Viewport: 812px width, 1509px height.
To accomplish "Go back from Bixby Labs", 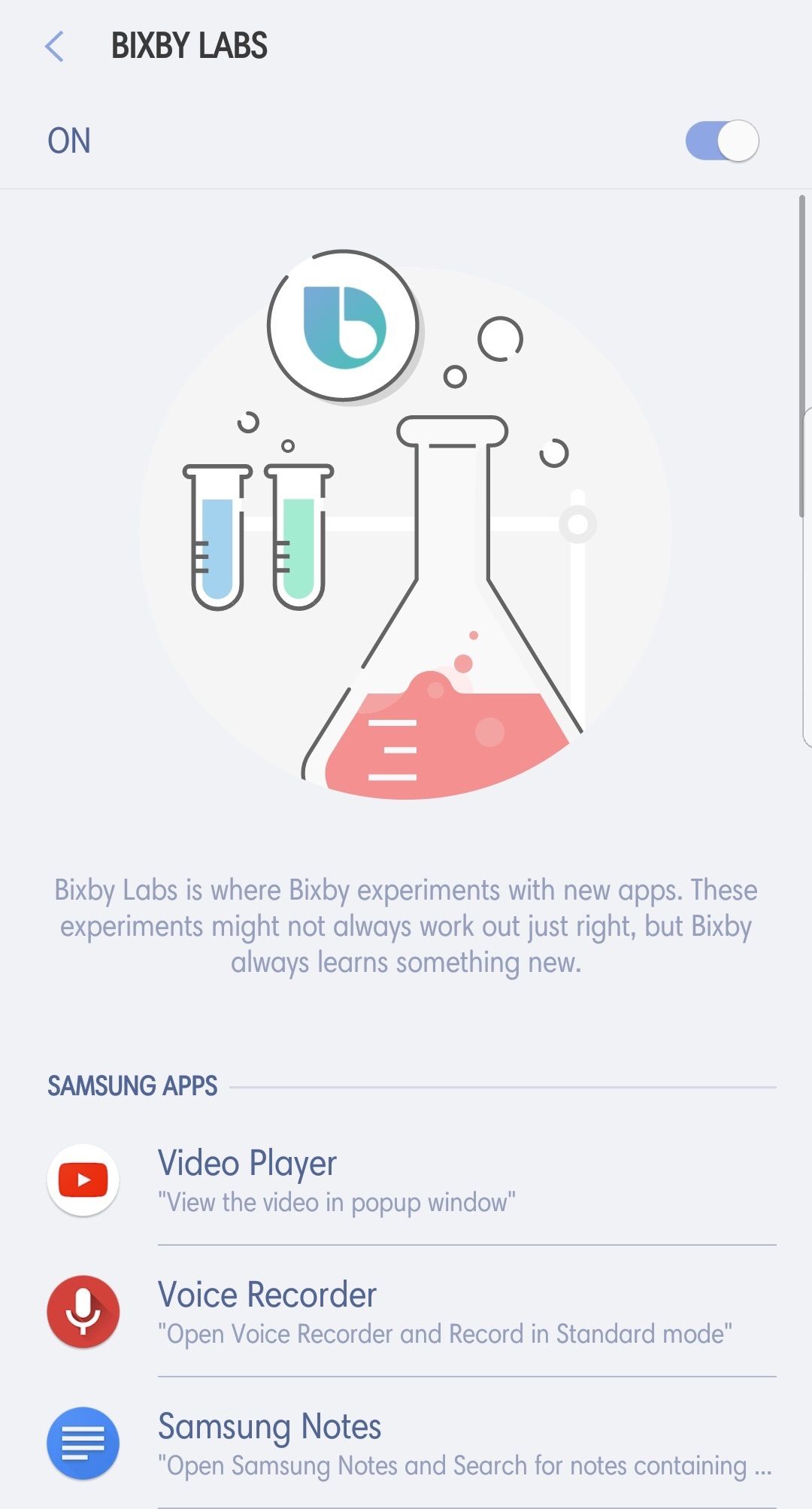I will coord(54,47).
